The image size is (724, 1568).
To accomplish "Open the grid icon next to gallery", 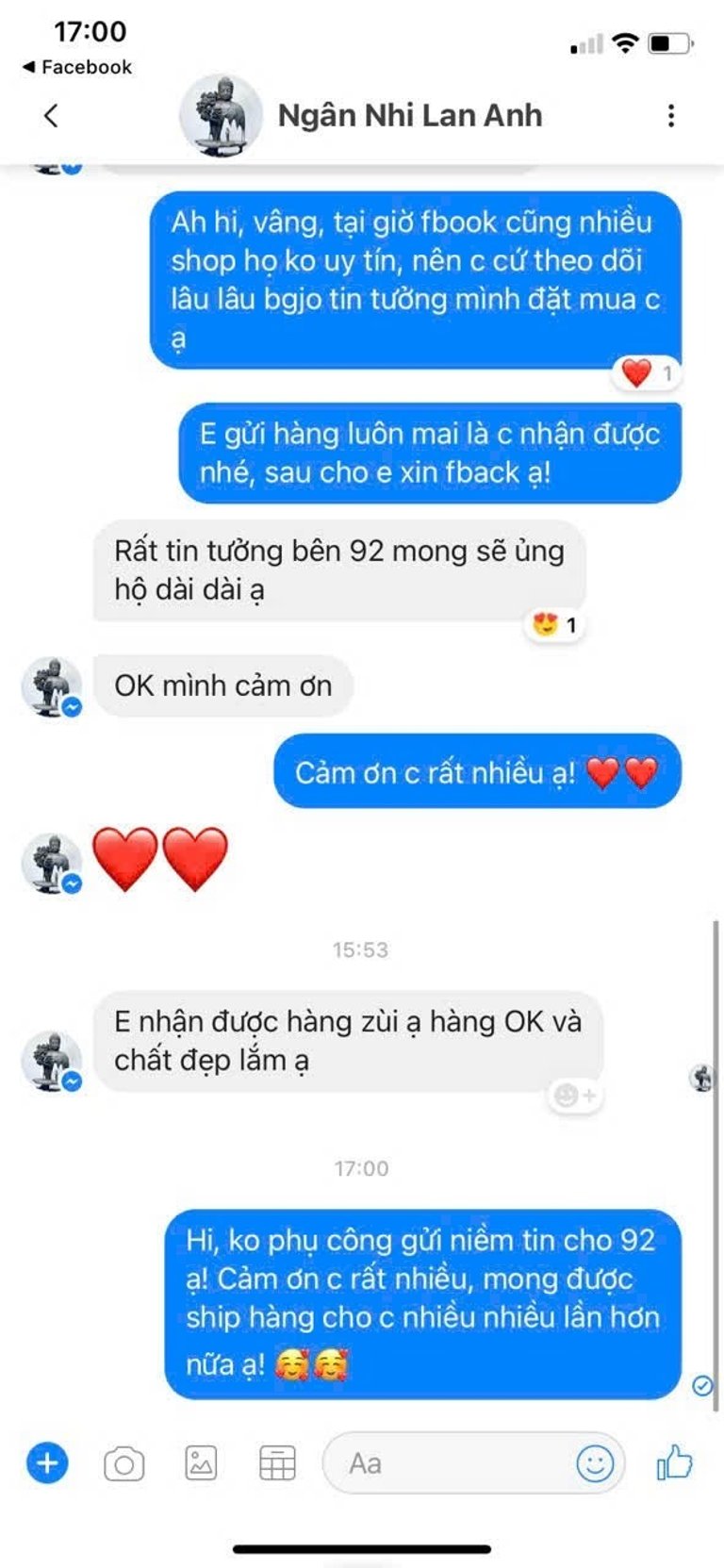I will [x=277, y=1463].
